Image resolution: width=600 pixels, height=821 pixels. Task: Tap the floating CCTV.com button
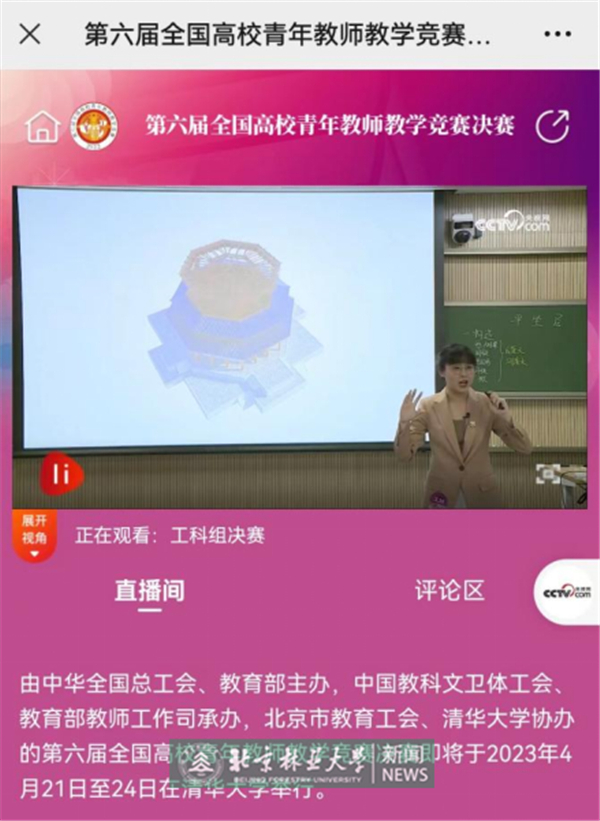(x=567, y=592)
